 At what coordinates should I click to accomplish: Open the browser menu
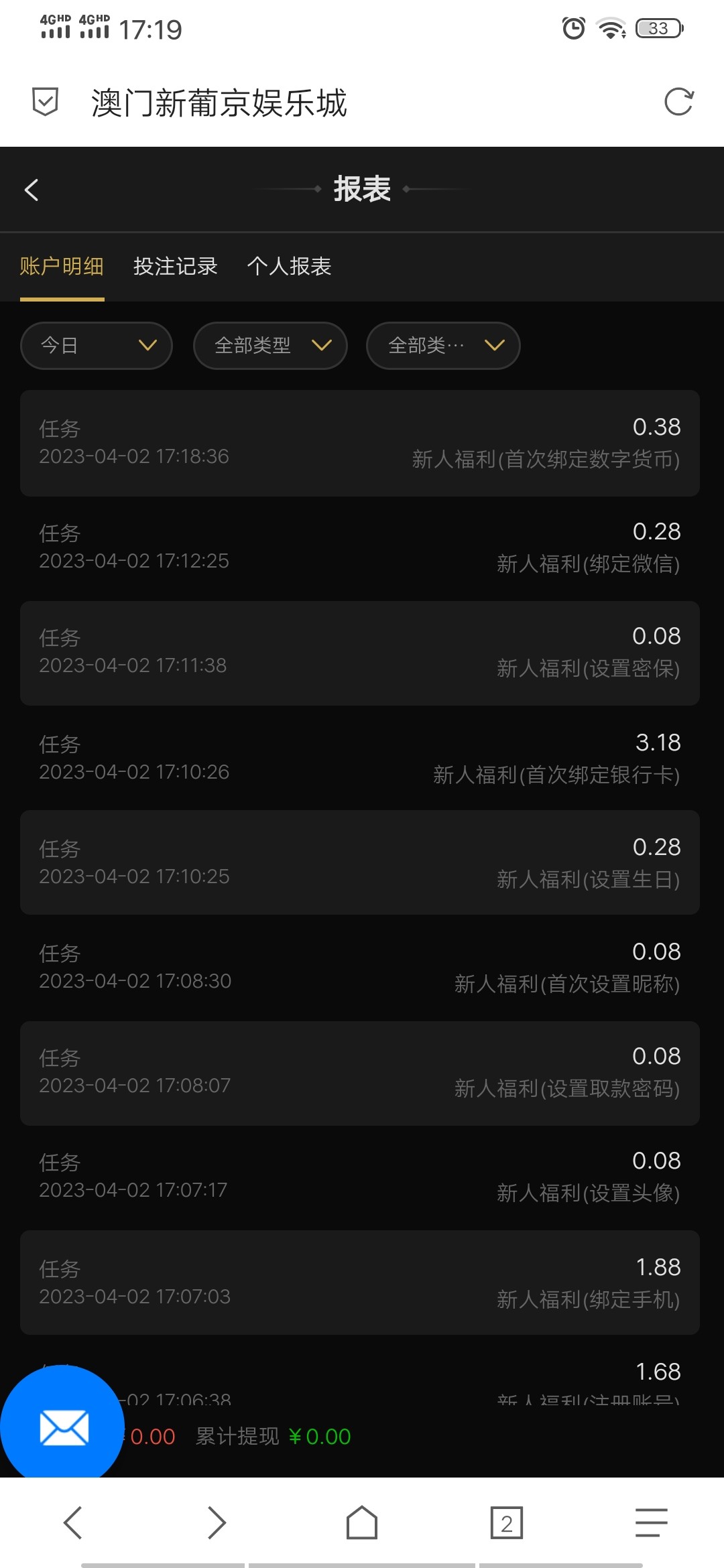coord(651,1523)
